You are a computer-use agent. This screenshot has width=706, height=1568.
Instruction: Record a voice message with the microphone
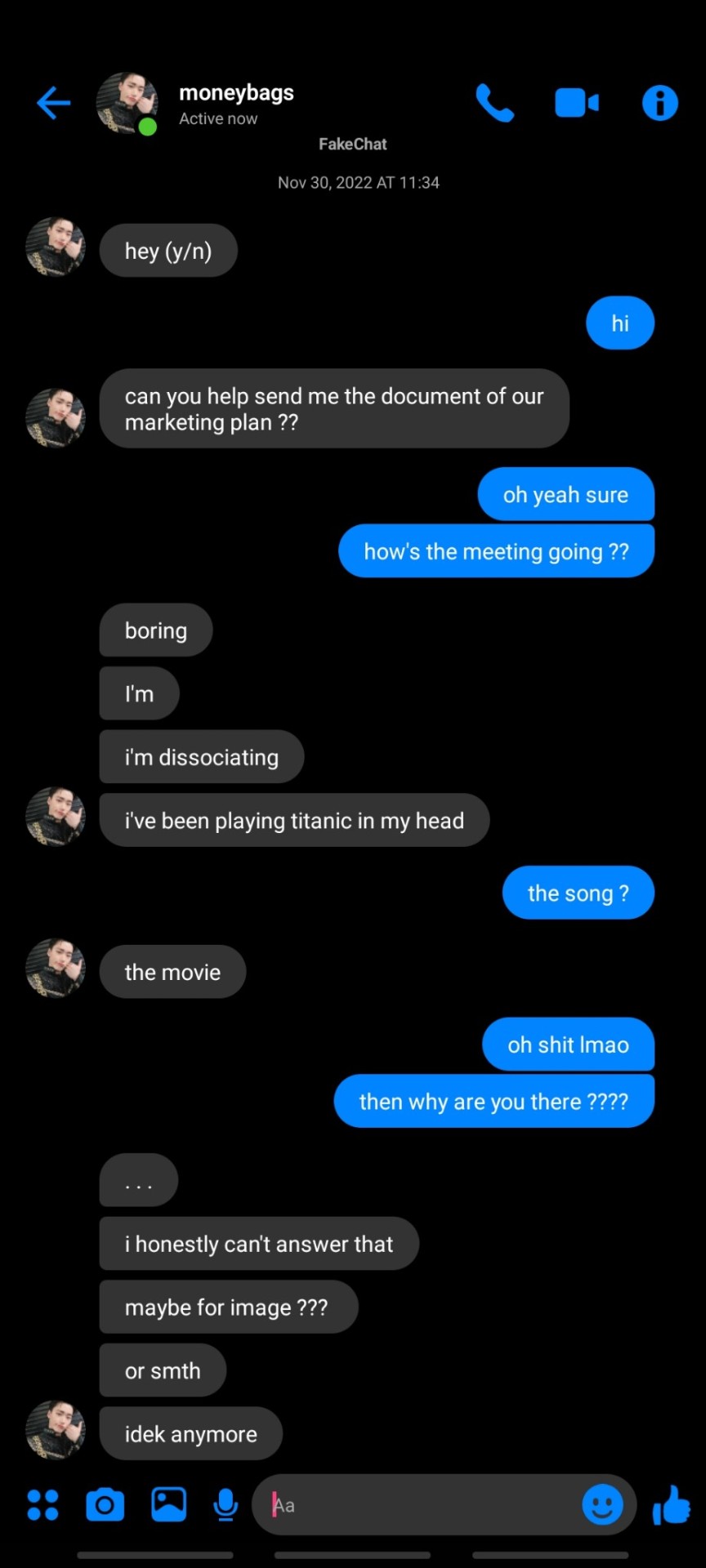226,1504
